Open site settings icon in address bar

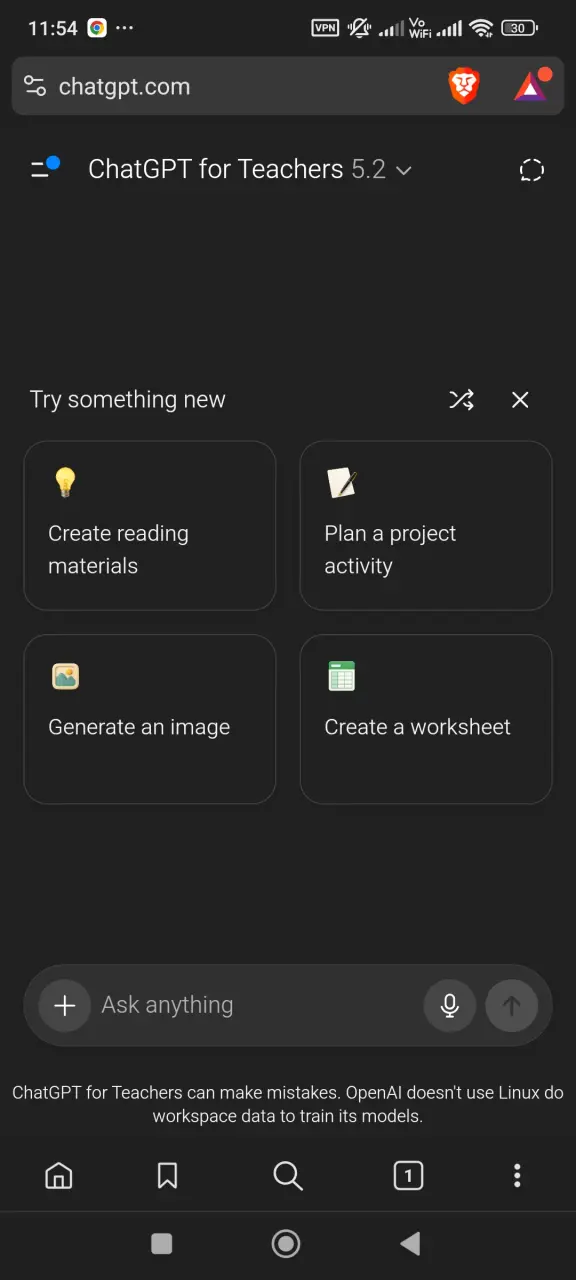pos(35,86)
